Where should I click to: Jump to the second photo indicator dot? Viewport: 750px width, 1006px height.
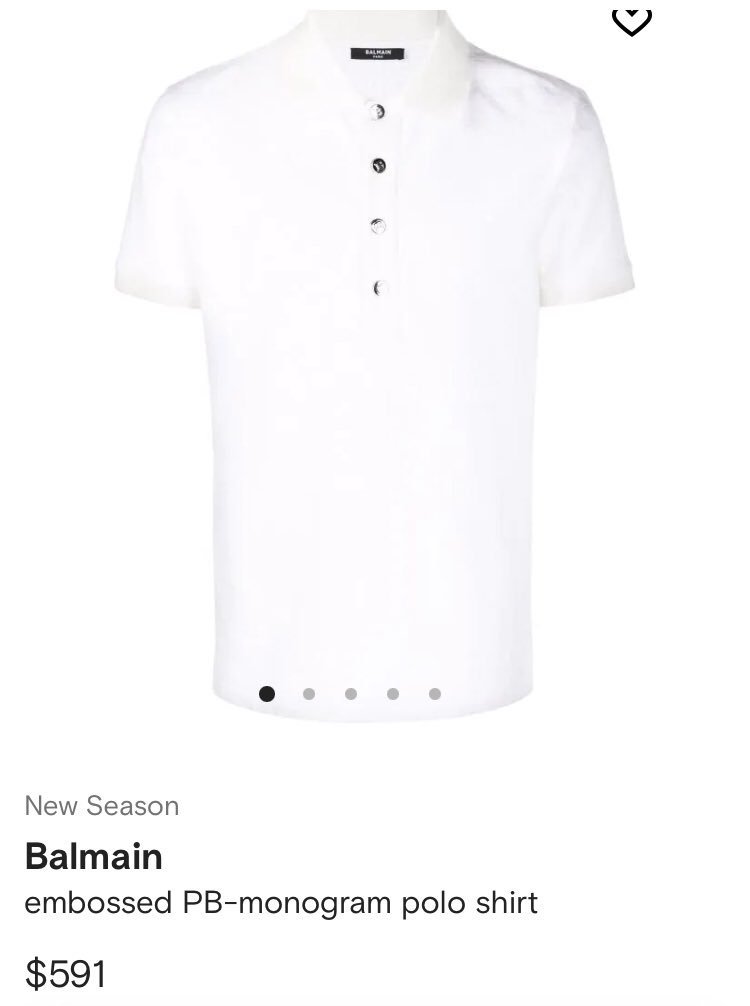click(x=309, y=693)
